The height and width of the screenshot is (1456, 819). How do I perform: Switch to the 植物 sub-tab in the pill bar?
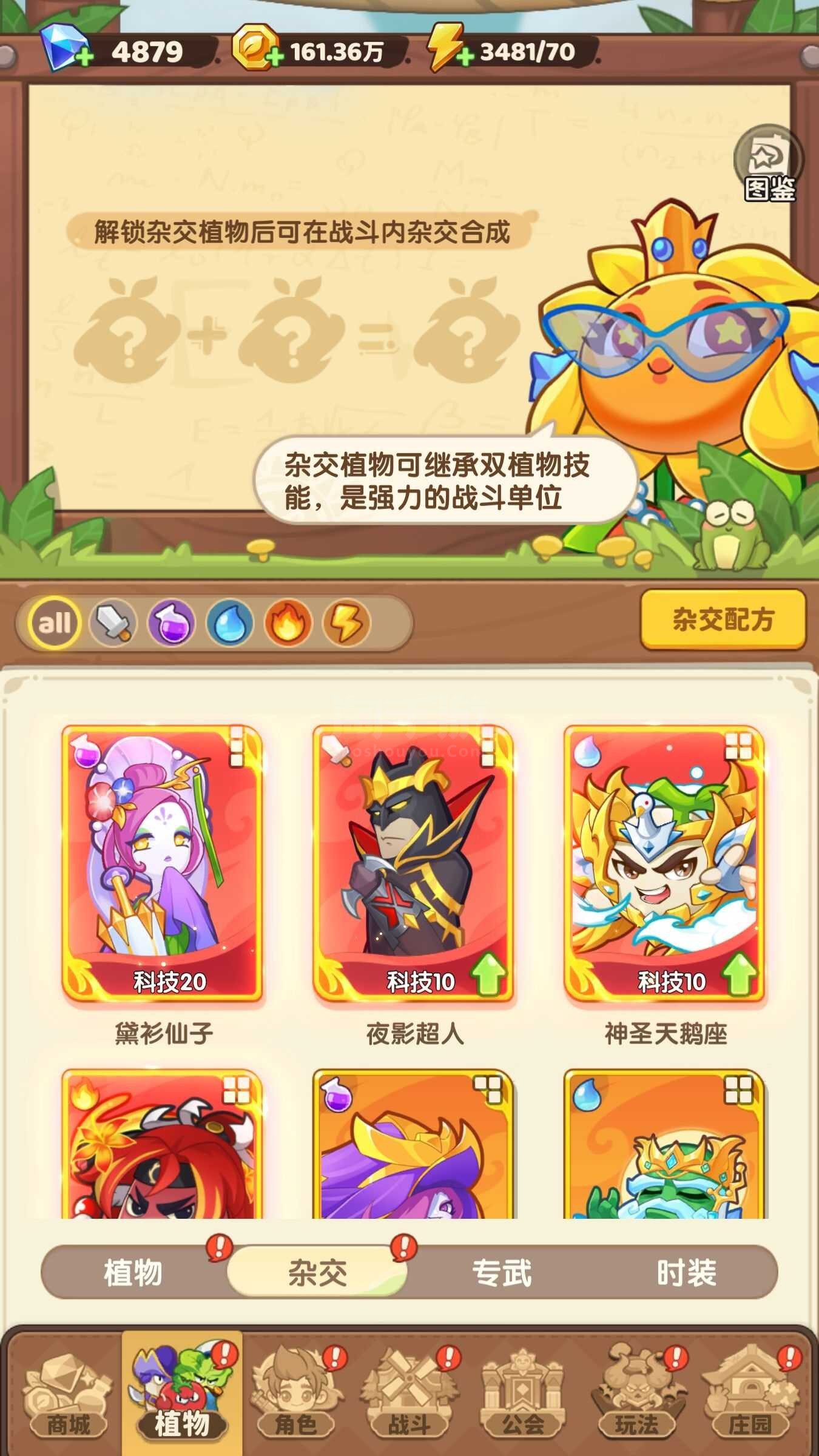(x=133, y=1272)
